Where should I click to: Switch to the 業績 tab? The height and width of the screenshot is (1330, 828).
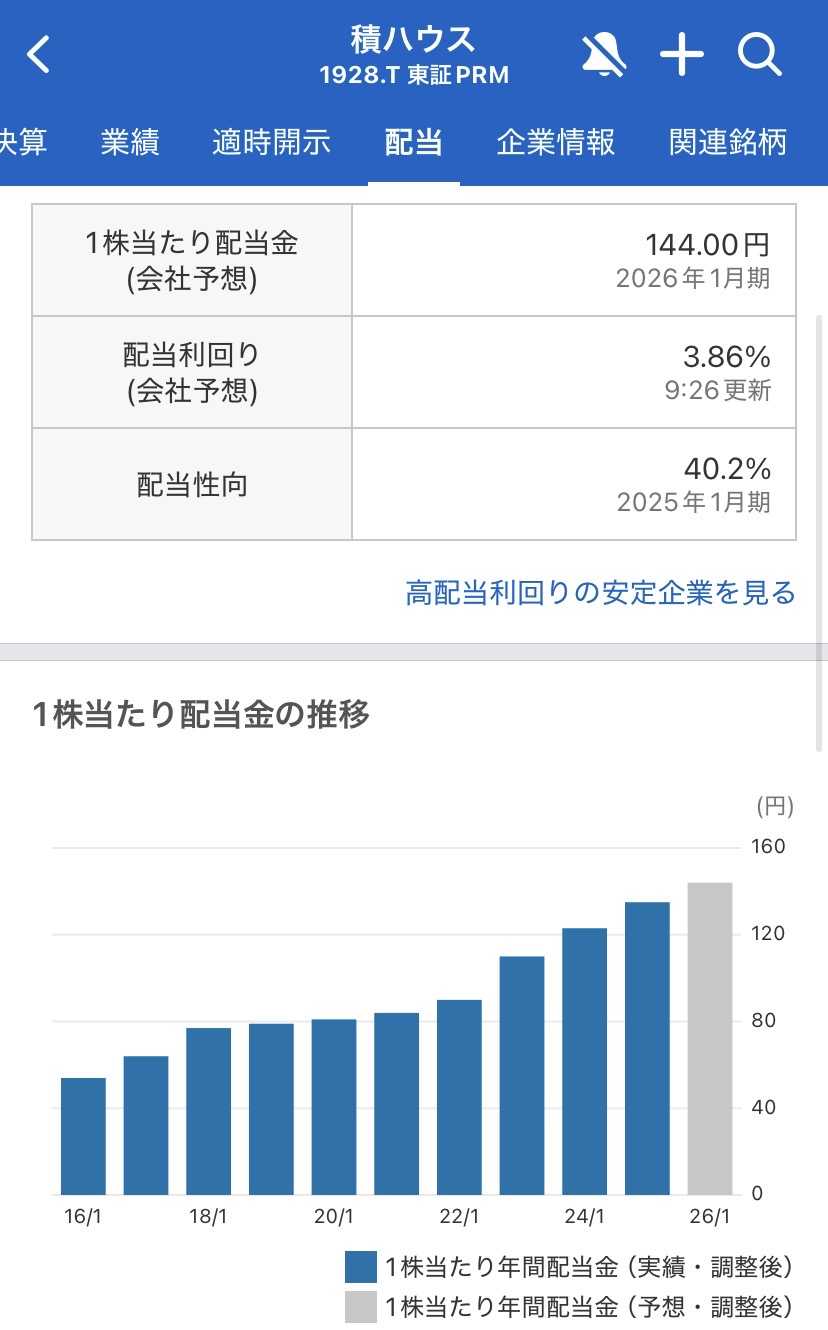coord(130,143)
